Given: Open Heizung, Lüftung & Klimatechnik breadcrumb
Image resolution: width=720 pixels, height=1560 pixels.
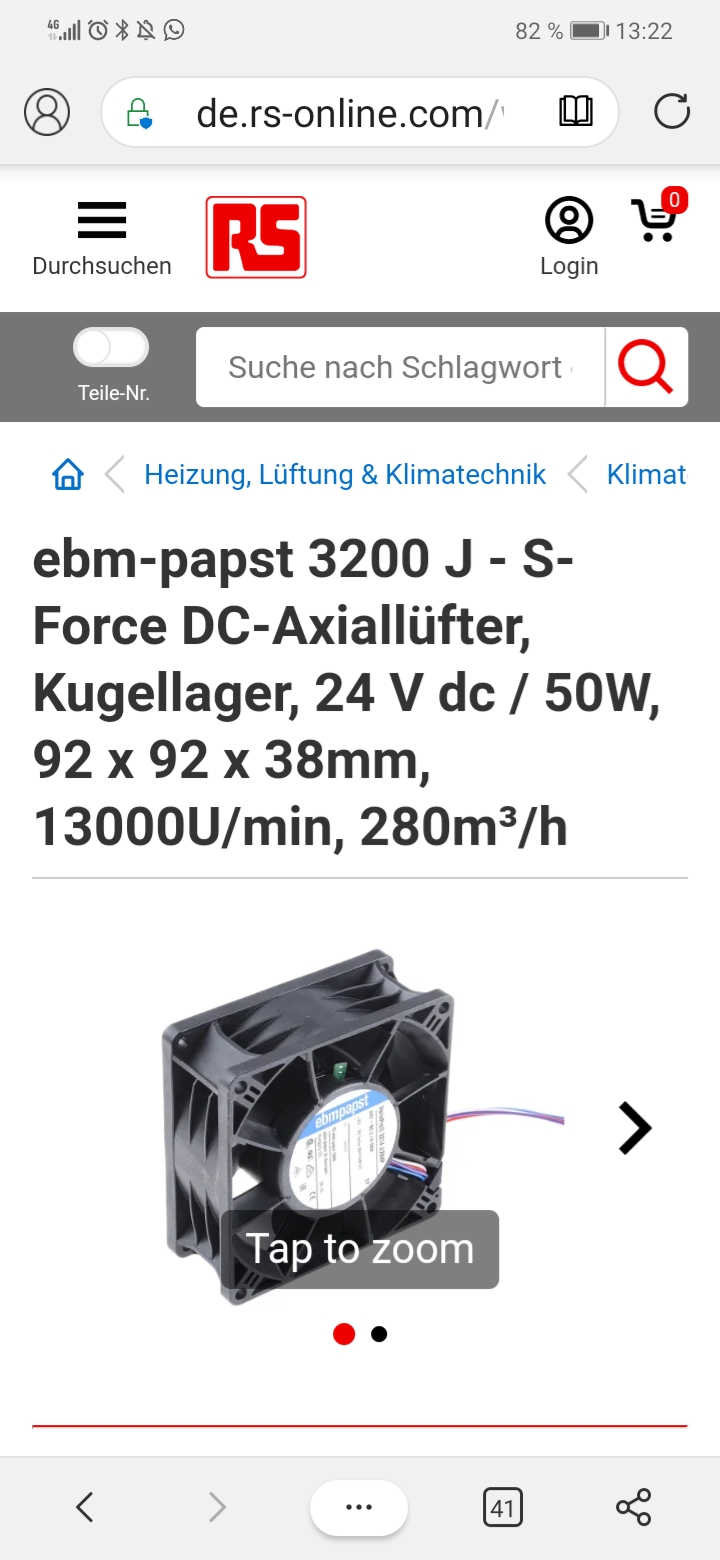Looking at the screenshot, I should click(x=345, y=474).
